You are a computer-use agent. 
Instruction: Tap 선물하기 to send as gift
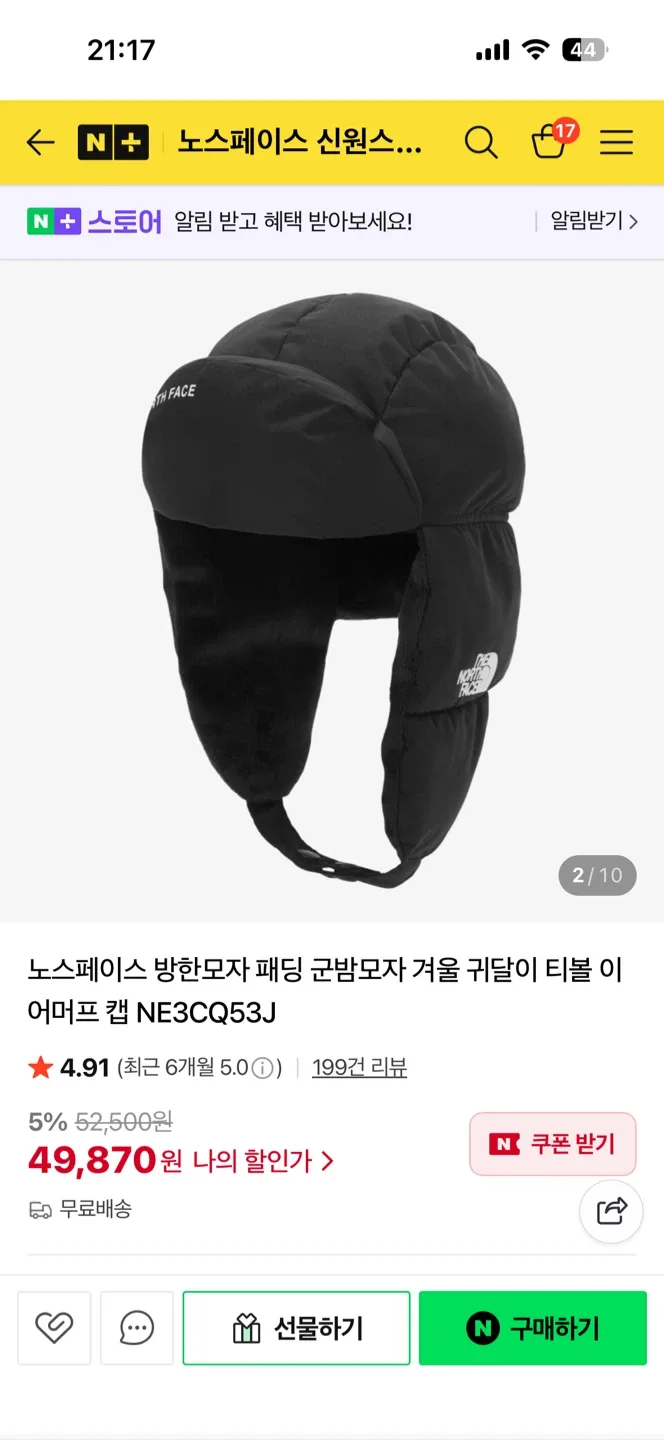coord(296,1328)
